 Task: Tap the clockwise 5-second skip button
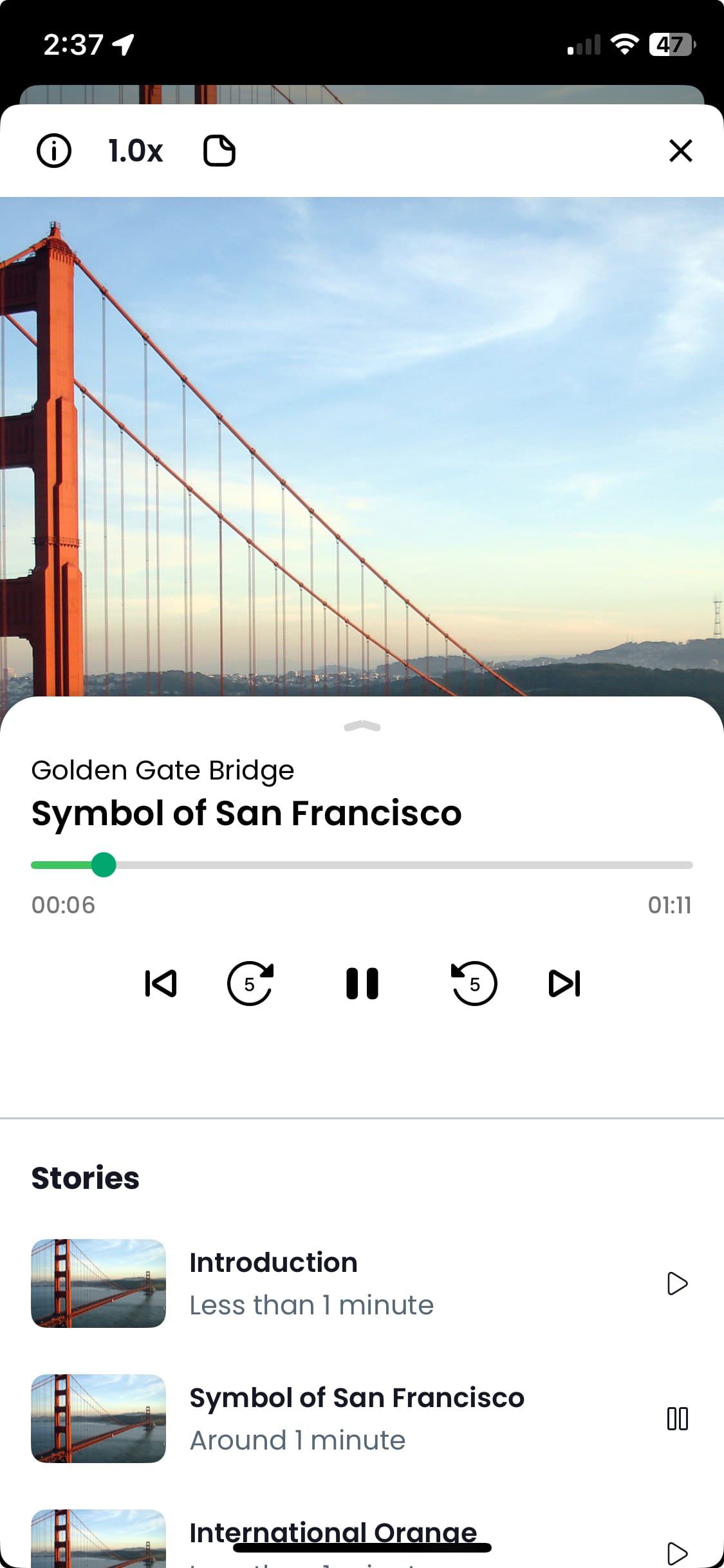(250, 984)
